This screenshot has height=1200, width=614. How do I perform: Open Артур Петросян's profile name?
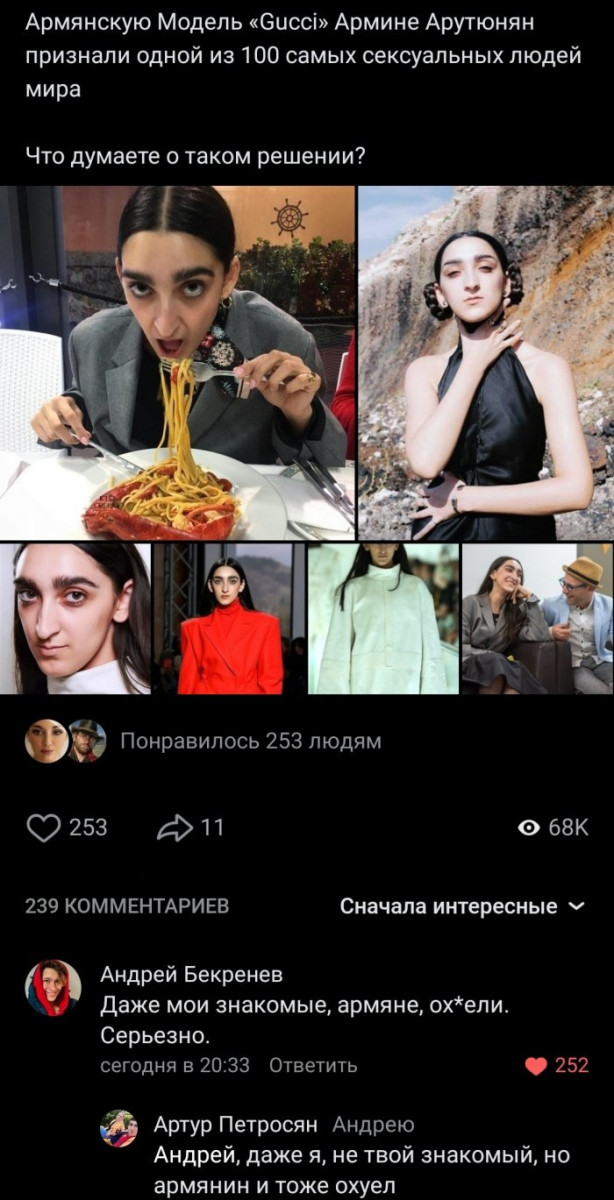click(x=236, y=1125)
